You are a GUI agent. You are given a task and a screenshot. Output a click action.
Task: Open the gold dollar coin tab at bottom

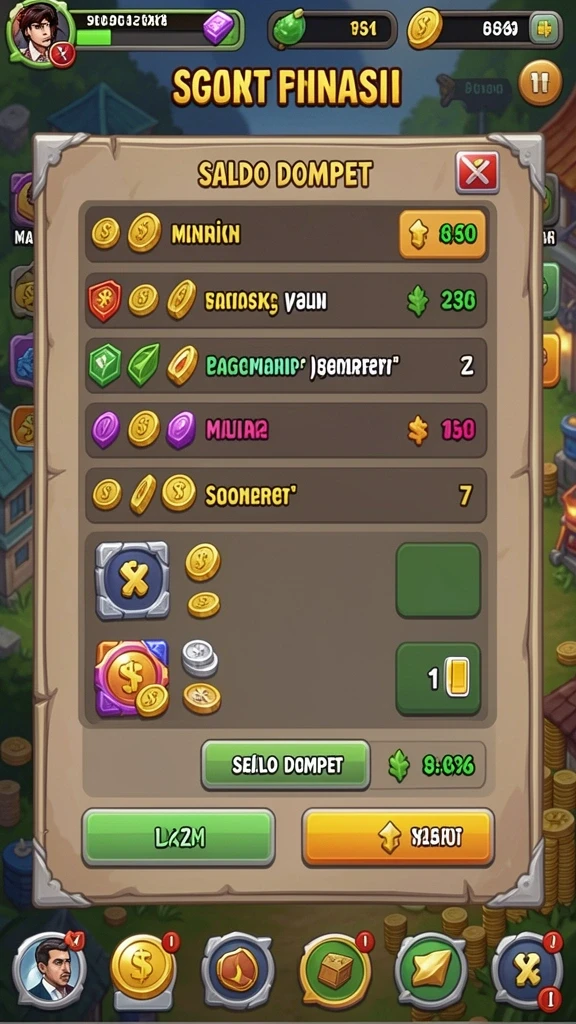(142, 970)
